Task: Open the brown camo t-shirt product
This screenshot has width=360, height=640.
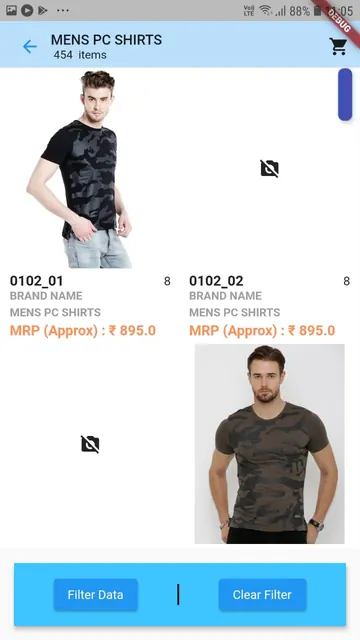Action: [x=269, y=444]
